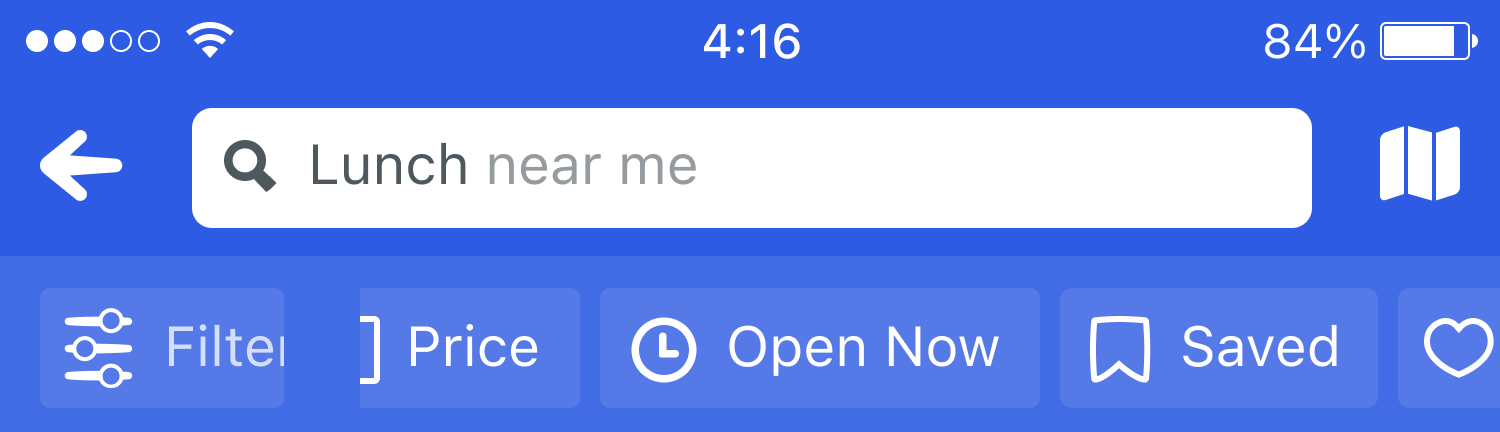Select the Price filter chip
The height and width of the screenshot is (432, 1500).
pyautogui.click(x=470, y=348)
